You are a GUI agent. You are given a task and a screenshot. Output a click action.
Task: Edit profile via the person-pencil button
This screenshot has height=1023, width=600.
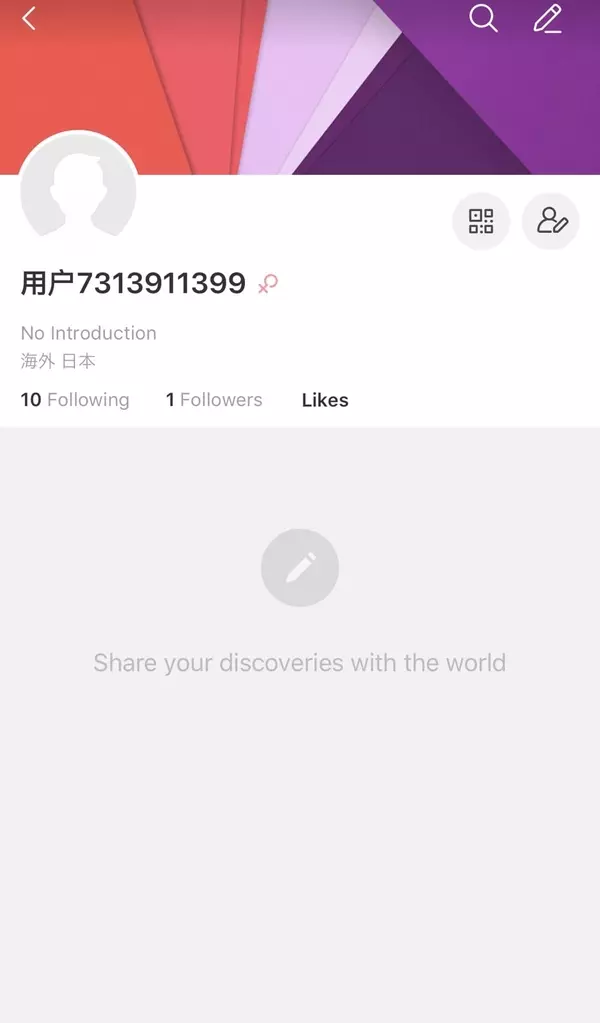pyautogui.click(x=551, y=221)
